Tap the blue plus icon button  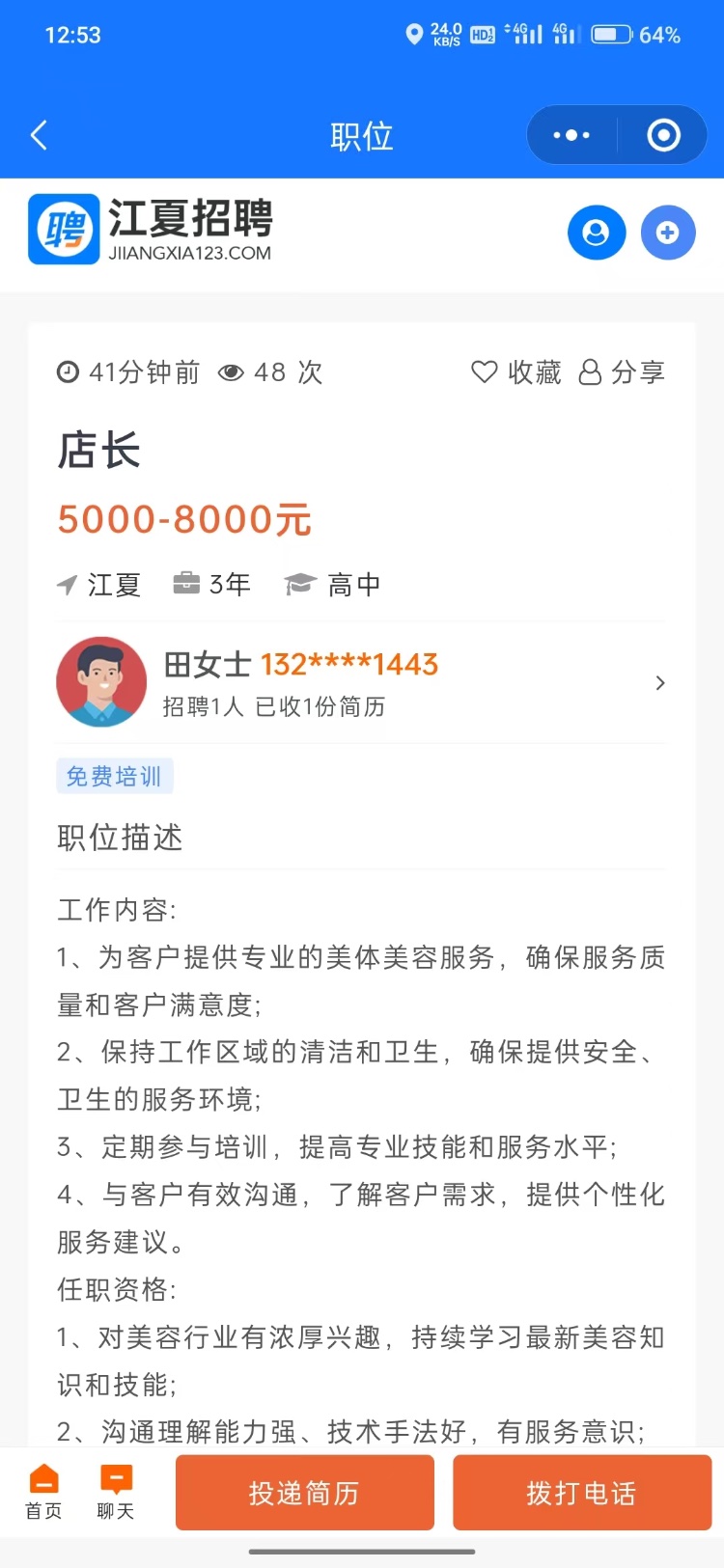(668, 233)
